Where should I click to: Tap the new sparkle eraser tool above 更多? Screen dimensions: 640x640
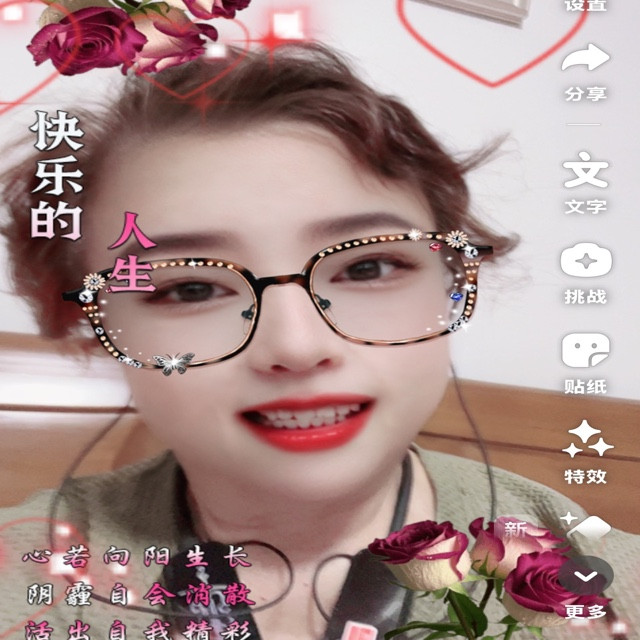coord(588,526)
